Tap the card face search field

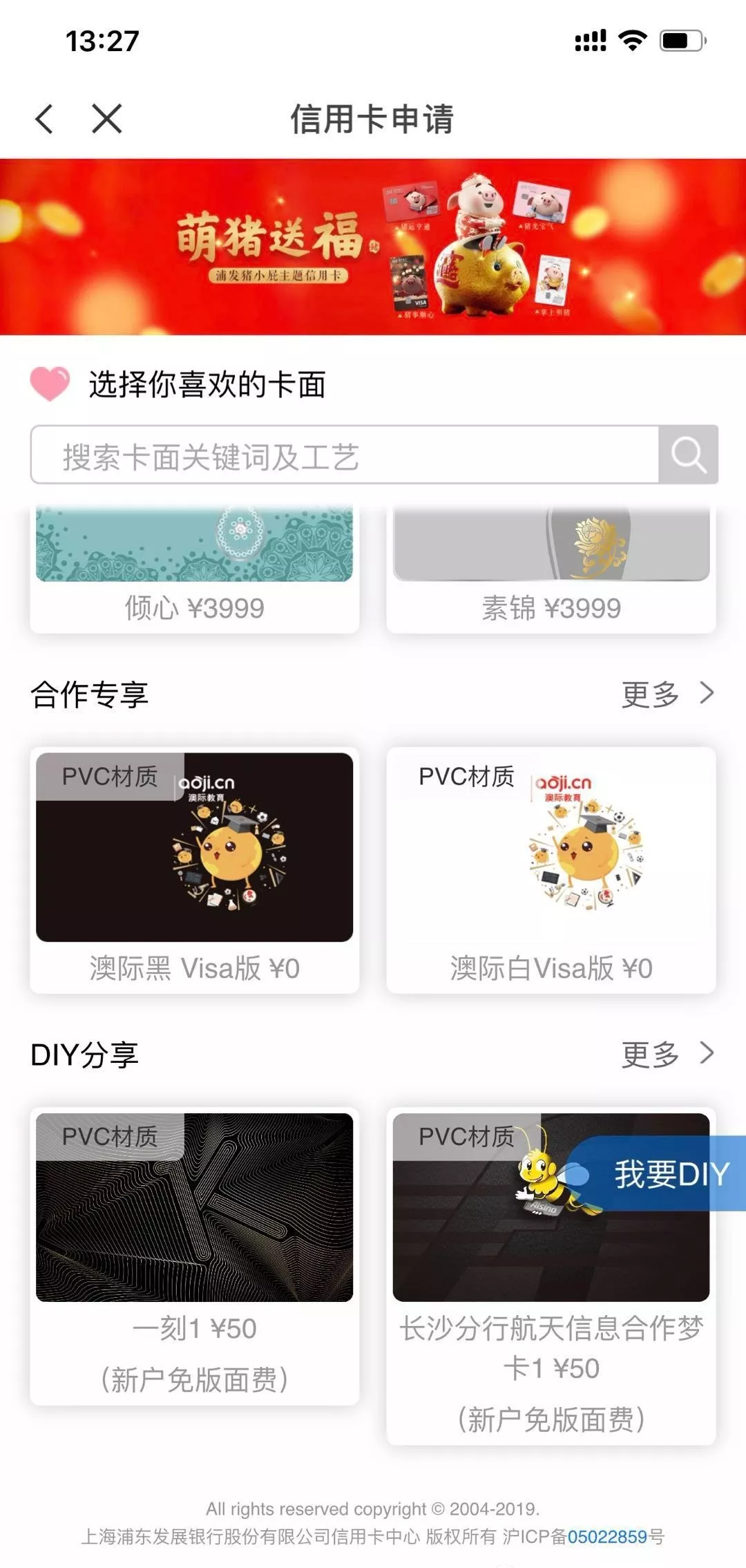tap(344, 455)
